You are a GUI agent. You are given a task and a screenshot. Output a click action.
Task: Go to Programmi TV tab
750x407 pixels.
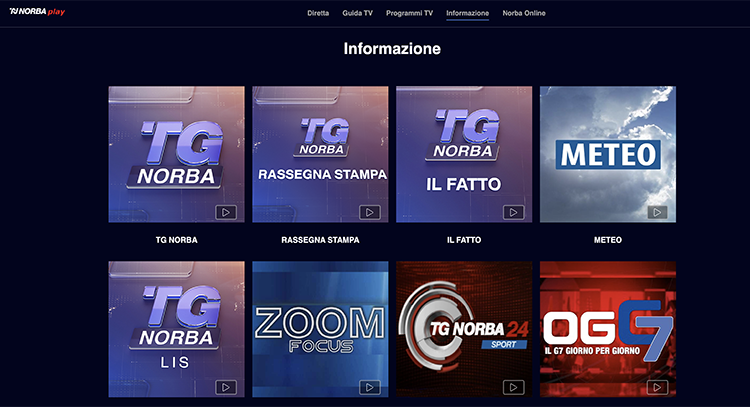(x=410, y=13)
